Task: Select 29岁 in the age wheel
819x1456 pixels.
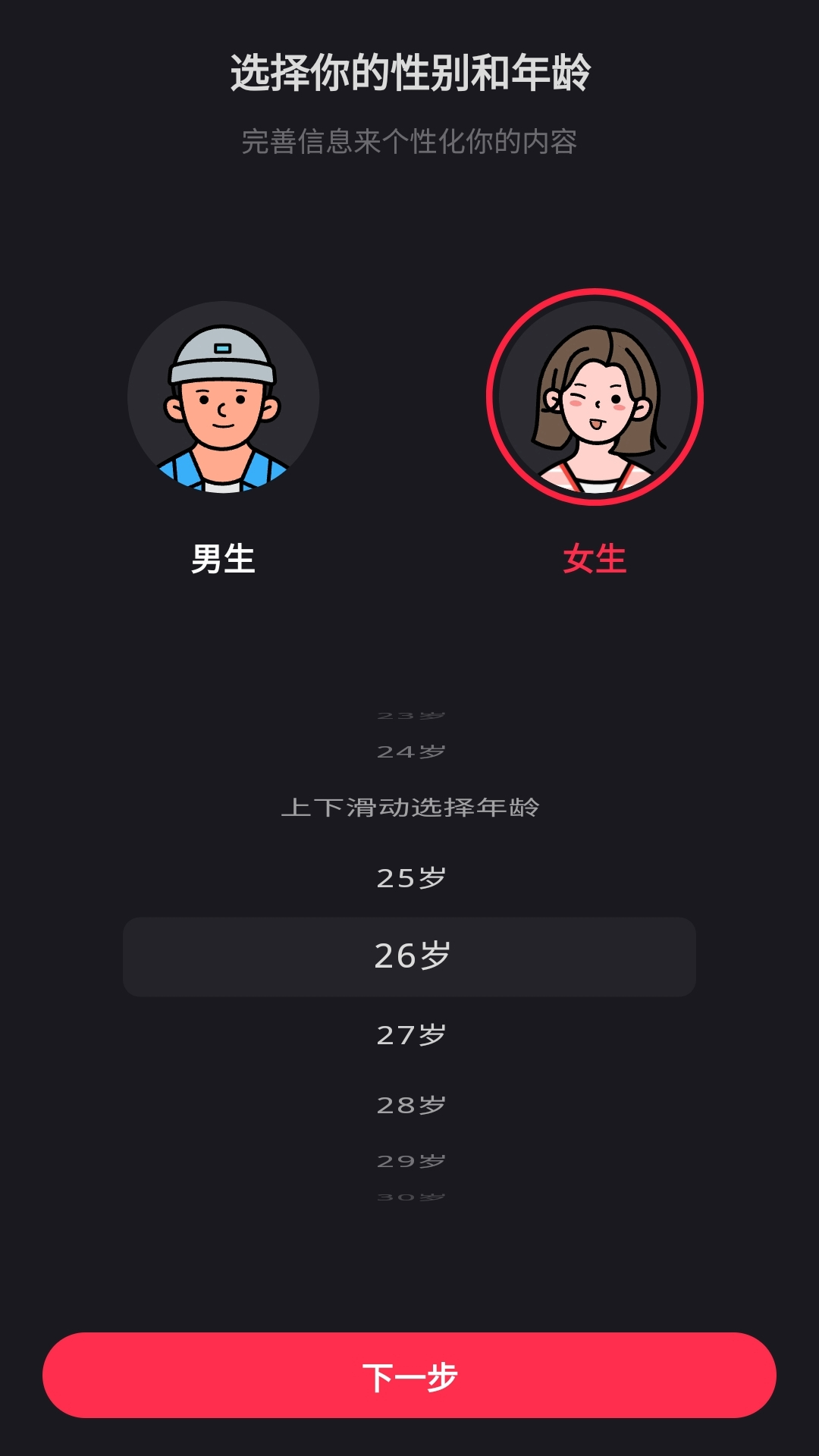Action: 410,1161
